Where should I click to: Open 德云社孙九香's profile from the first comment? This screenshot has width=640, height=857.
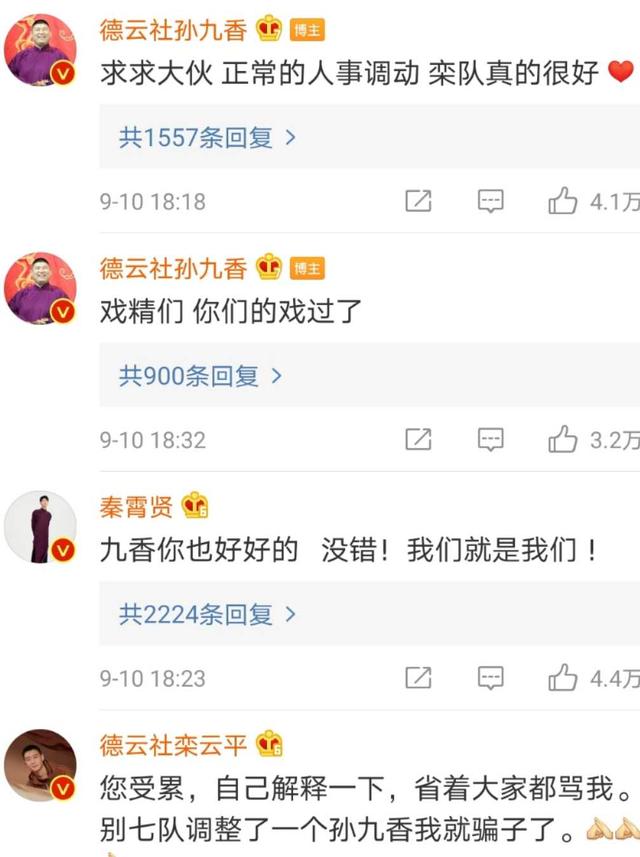[173, 29]
